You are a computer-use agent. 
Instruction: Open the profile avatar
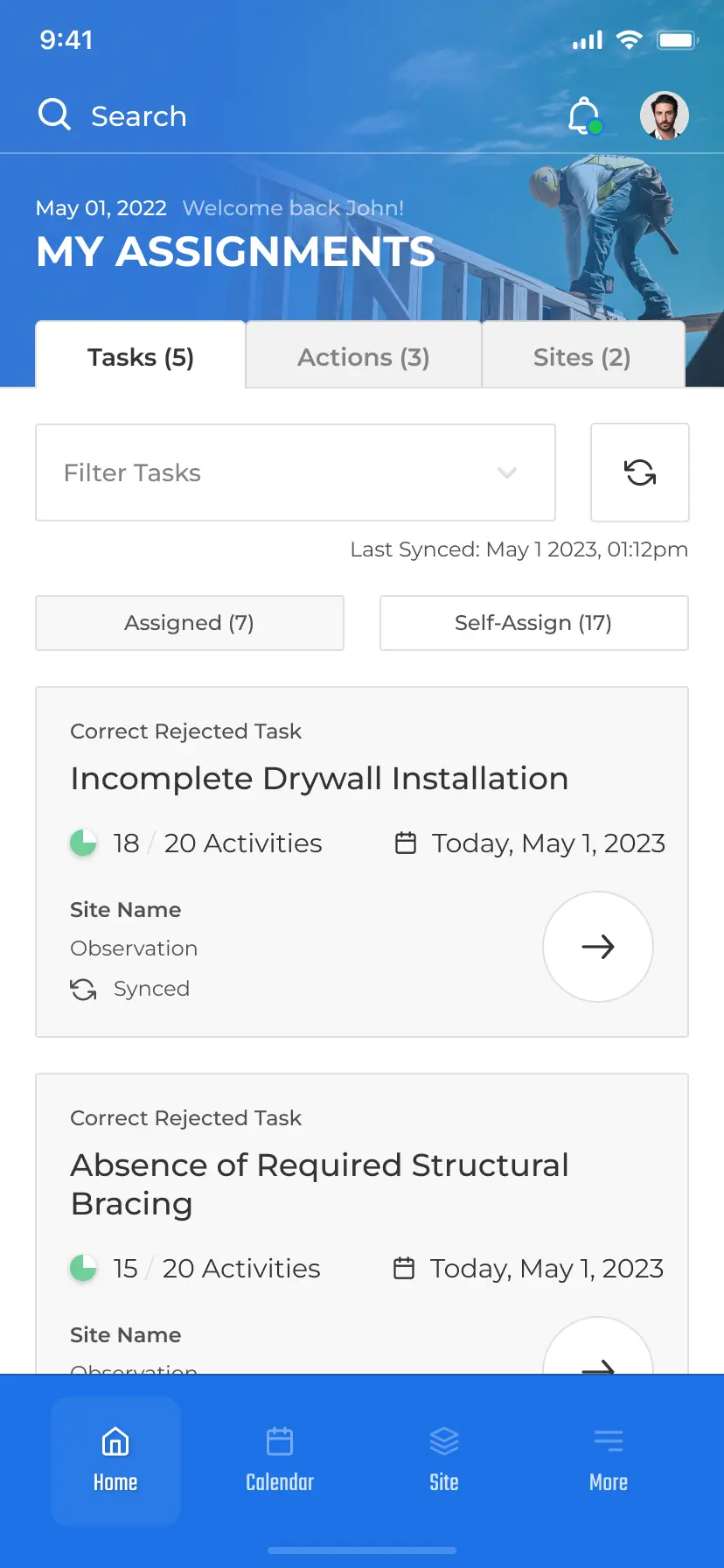point(665,115)
